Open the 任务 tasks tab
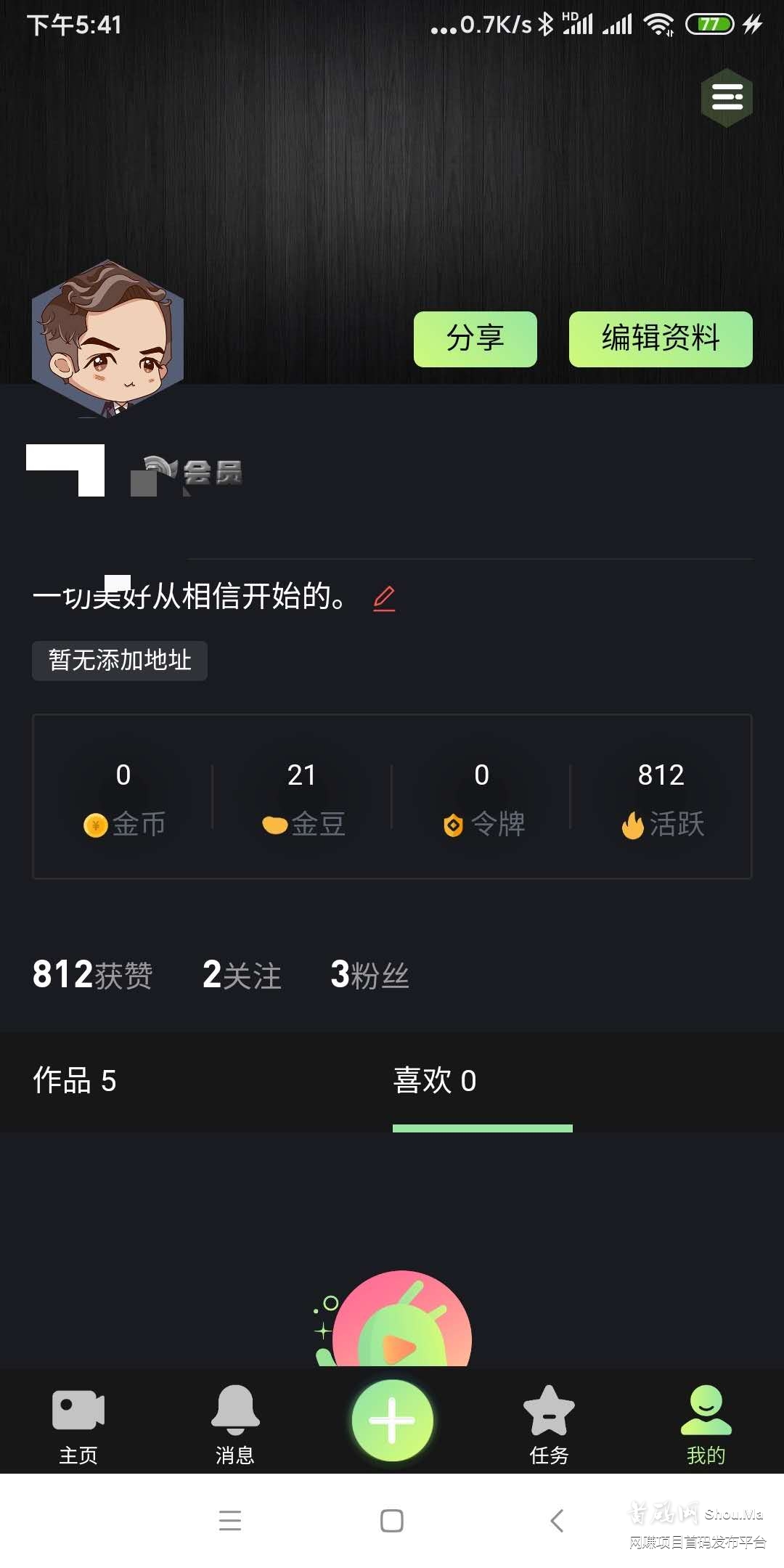 coord(549,1424)
